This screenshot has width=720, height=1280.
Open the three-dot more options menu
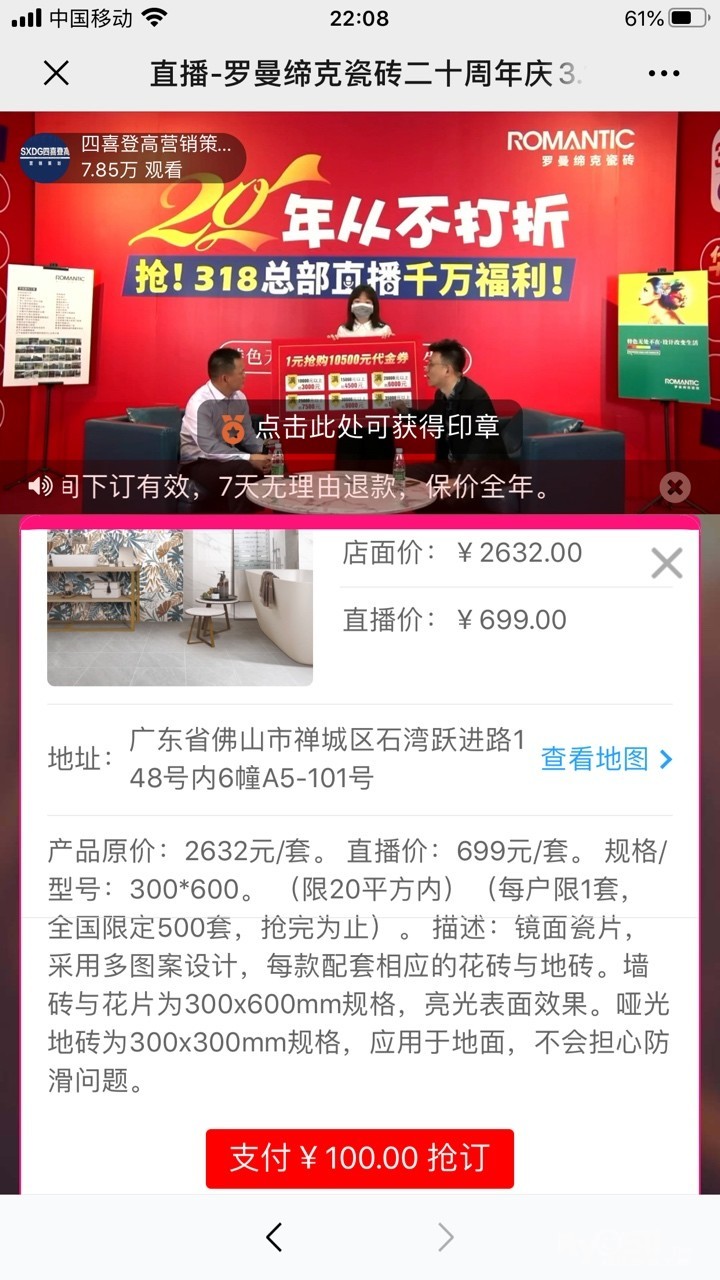coord(664,74)
